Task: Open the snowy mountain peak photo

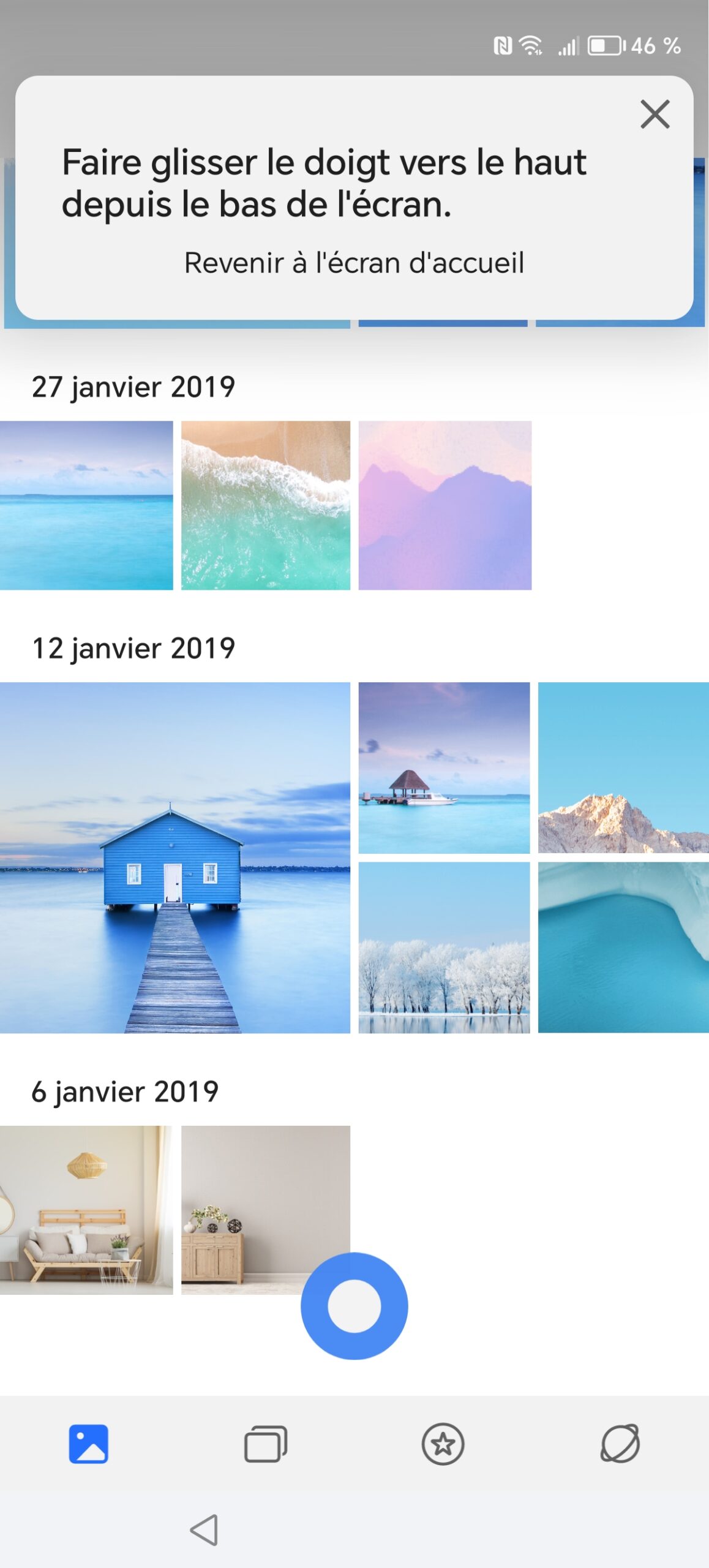Action: pos(623,767)
